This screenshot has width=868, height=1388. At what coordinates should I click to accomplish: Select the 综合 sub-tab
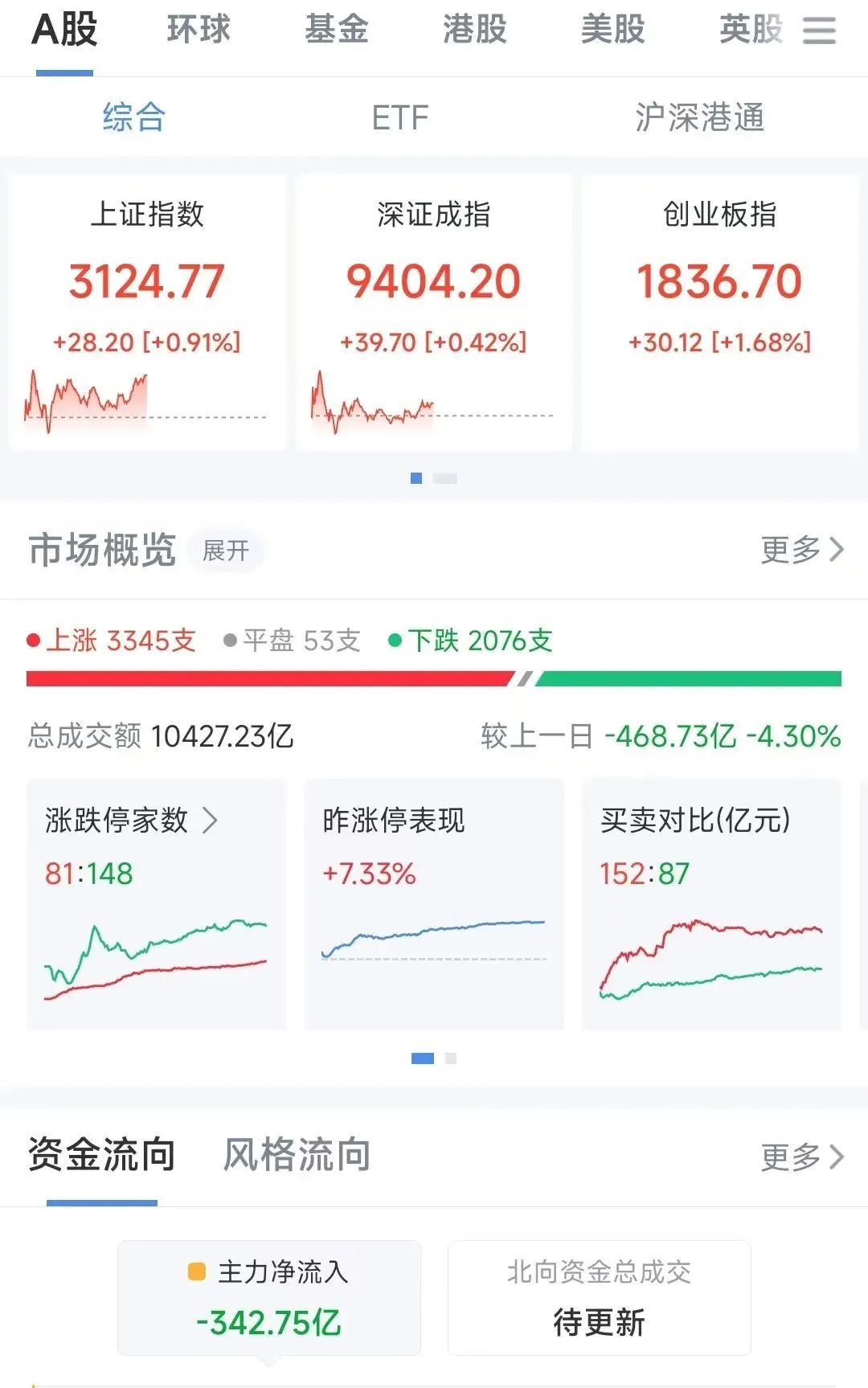pyautogui.click(x=133, y=117)
